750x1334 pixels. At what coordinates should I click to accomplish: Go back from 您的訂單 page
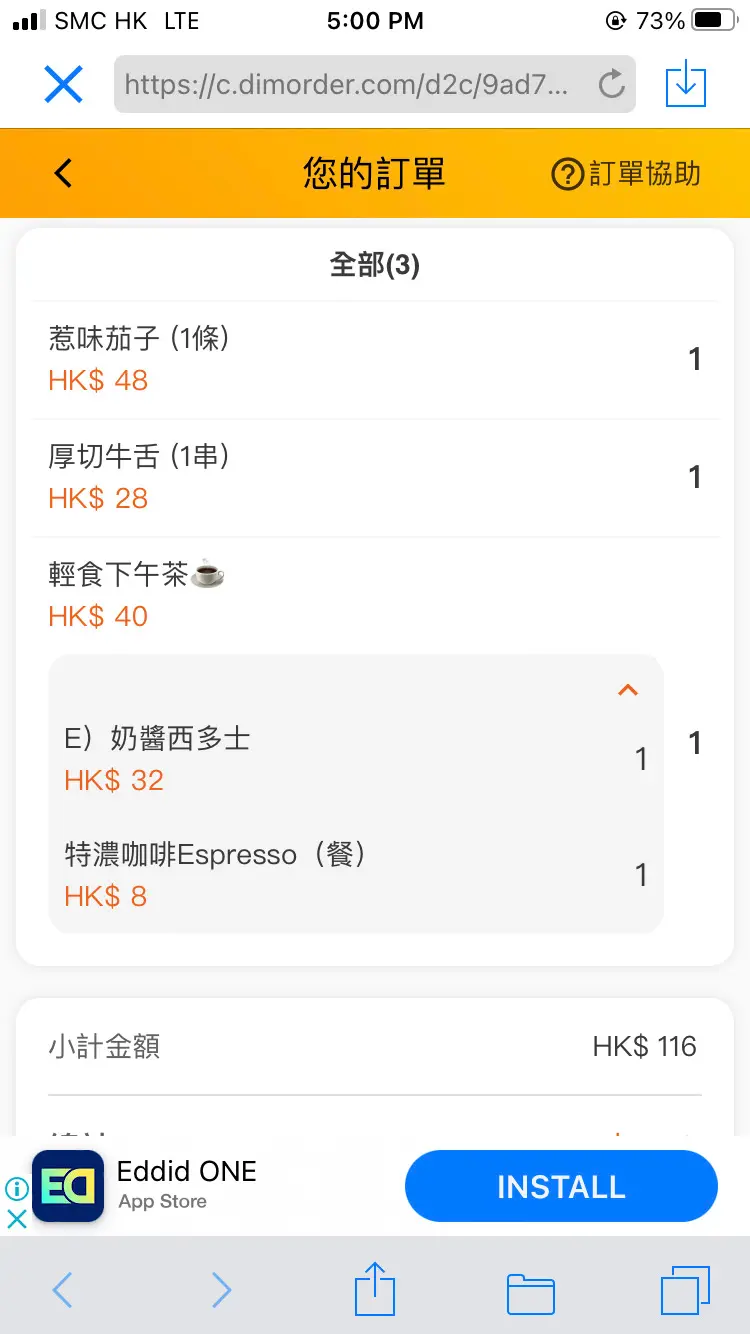pos(63,173)
